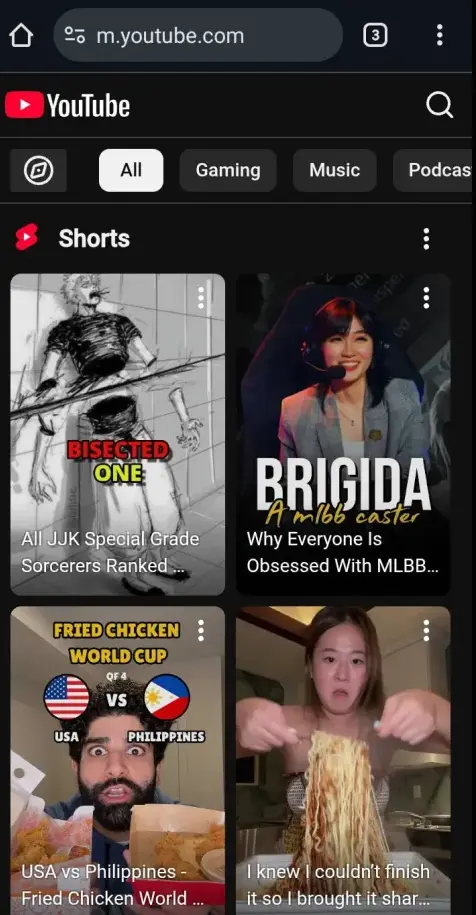
Task: Play the Brigida MLBB caster short
Action: (343, 434)
